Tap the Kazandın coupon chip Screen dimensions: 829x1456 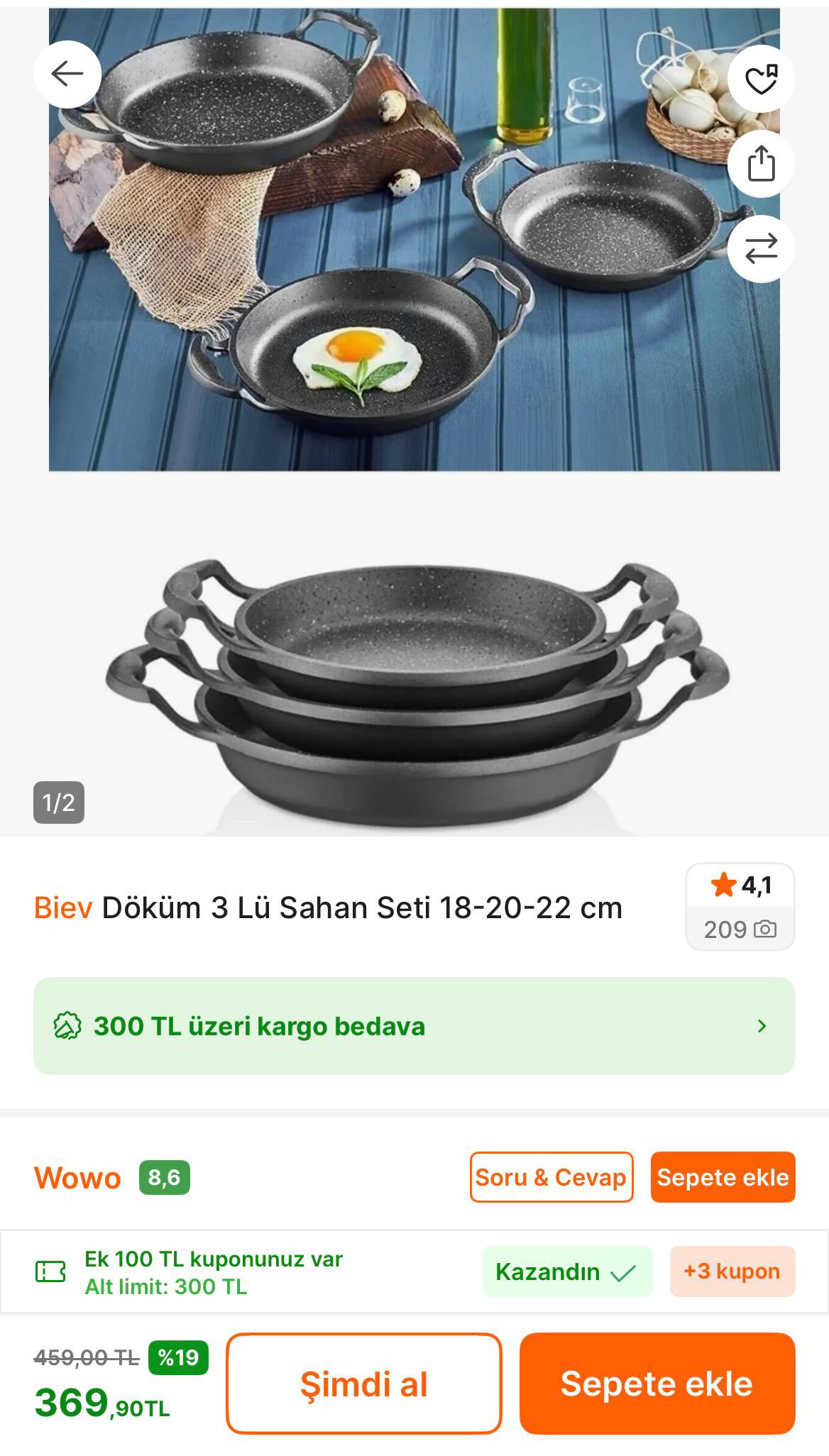566,1272
